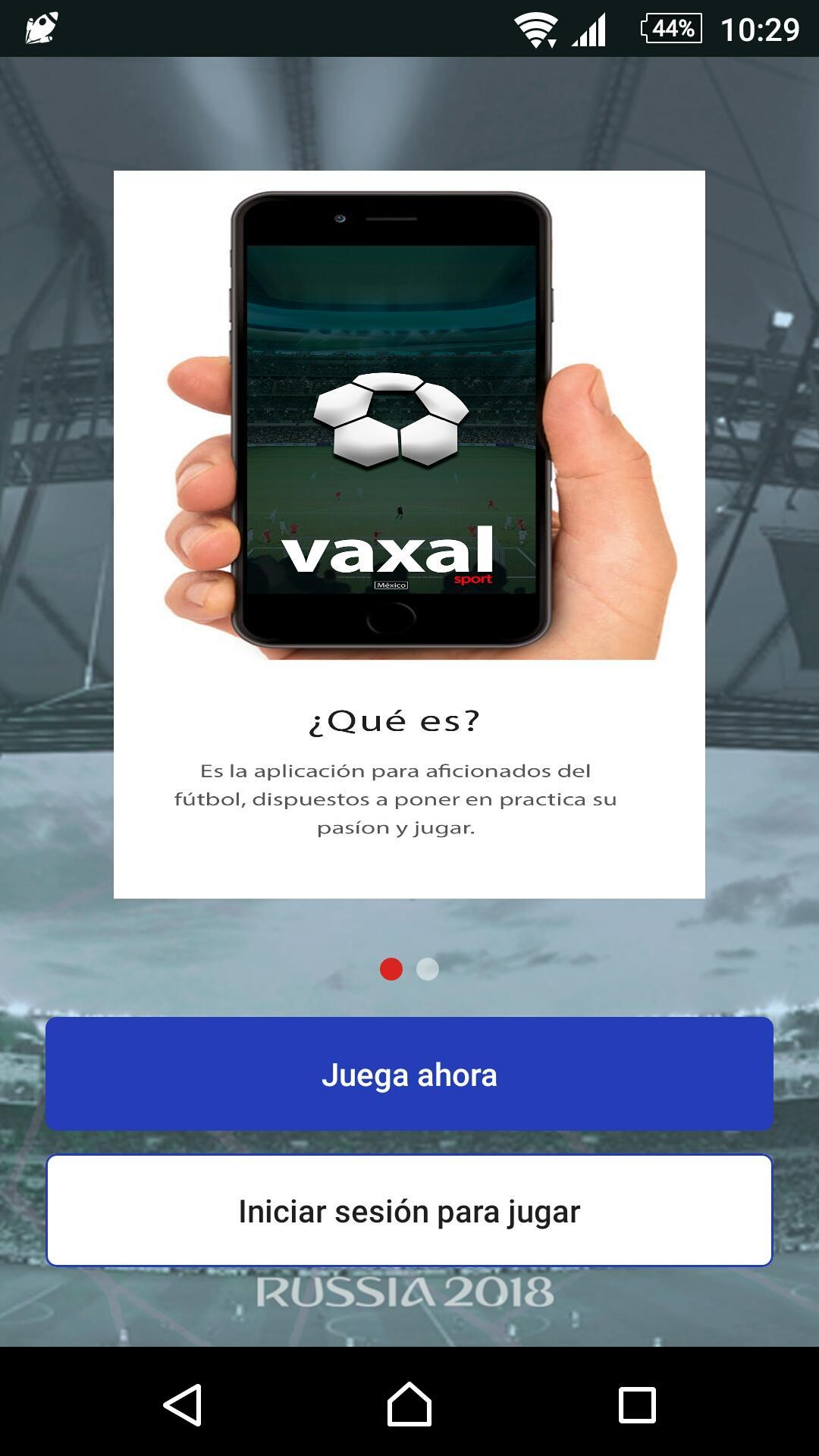The width and height of the screenshot is (819, 1456).
Task: Tap the rocket notification icon in status bar
Action: click(x=39, y=27)
